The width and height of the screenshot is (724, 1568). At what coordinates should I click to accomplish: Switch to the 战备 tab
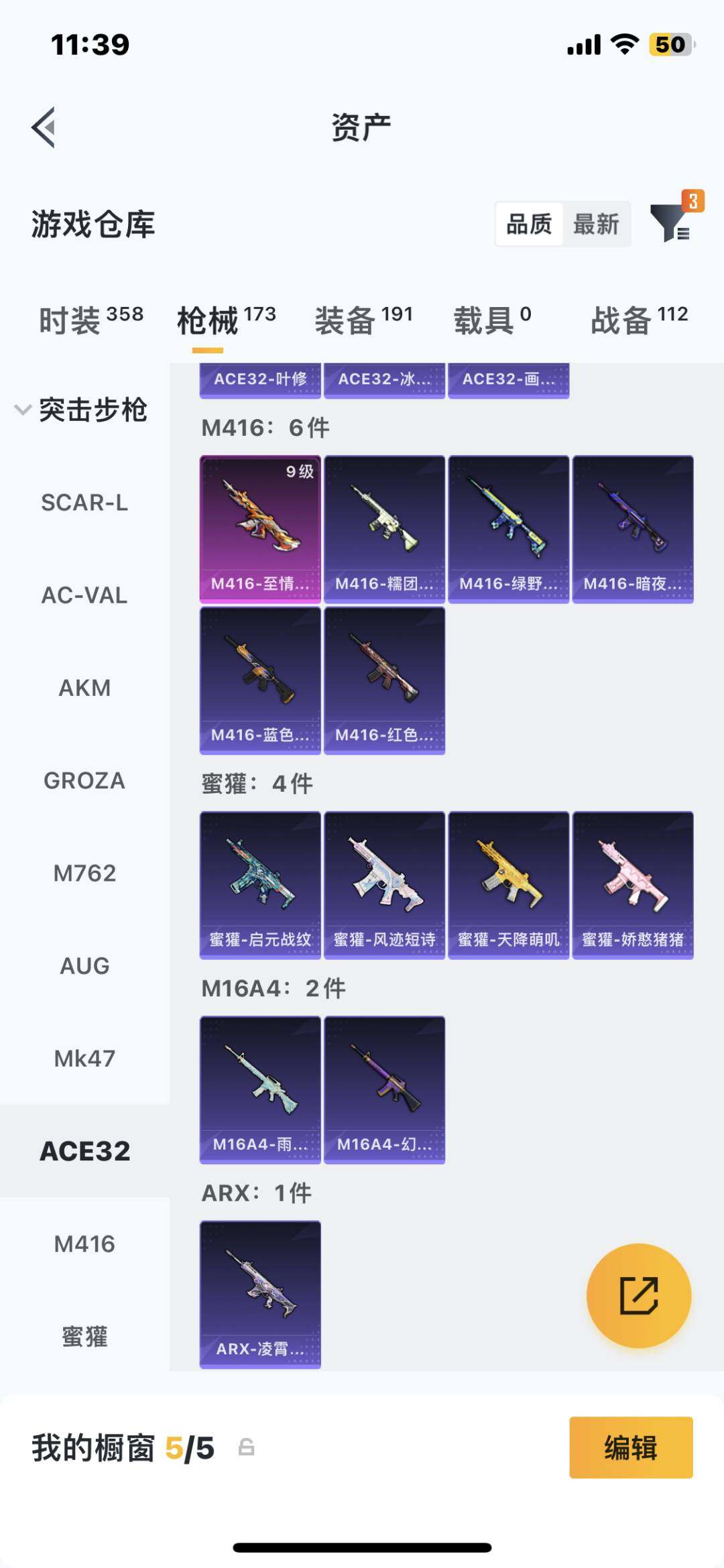(x=640, y=319)
